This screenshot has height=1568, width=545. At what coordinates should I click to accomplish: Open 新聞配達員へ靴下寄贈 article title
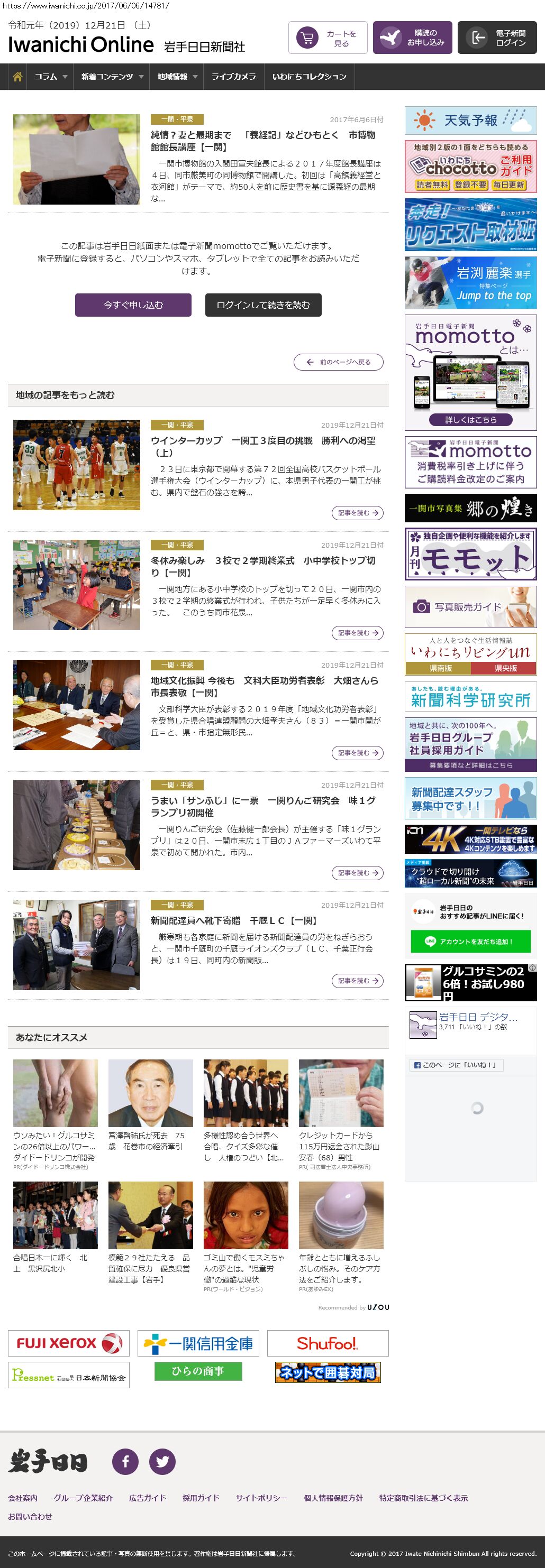point(234,920)
